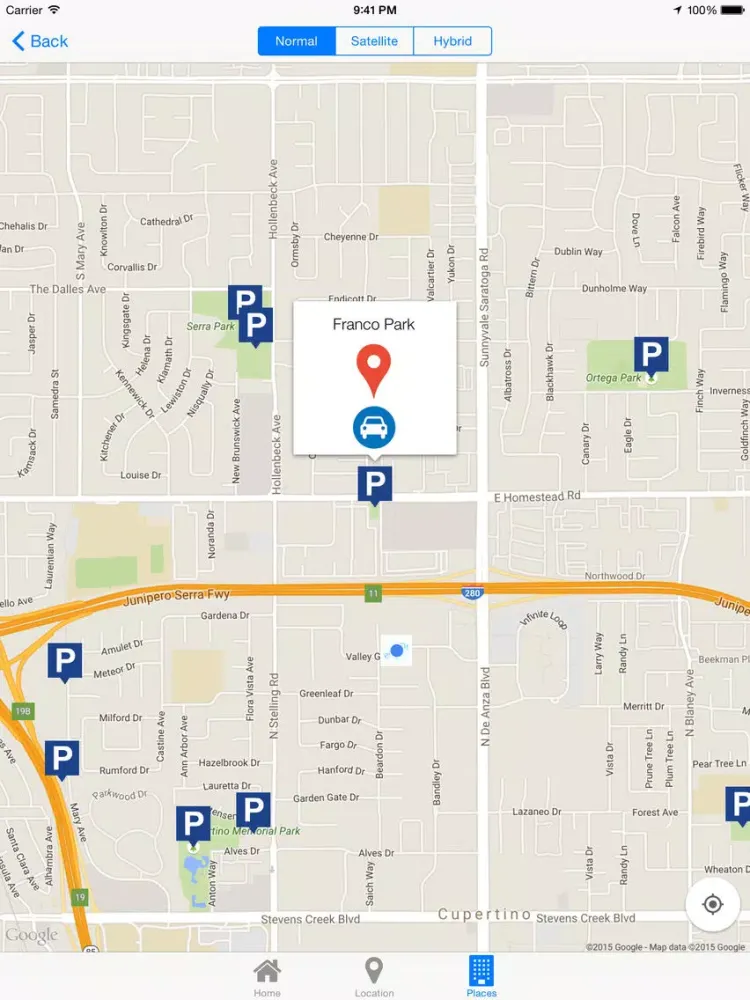Tap the blue car icon in Franco Park popup

click(374, 427)
